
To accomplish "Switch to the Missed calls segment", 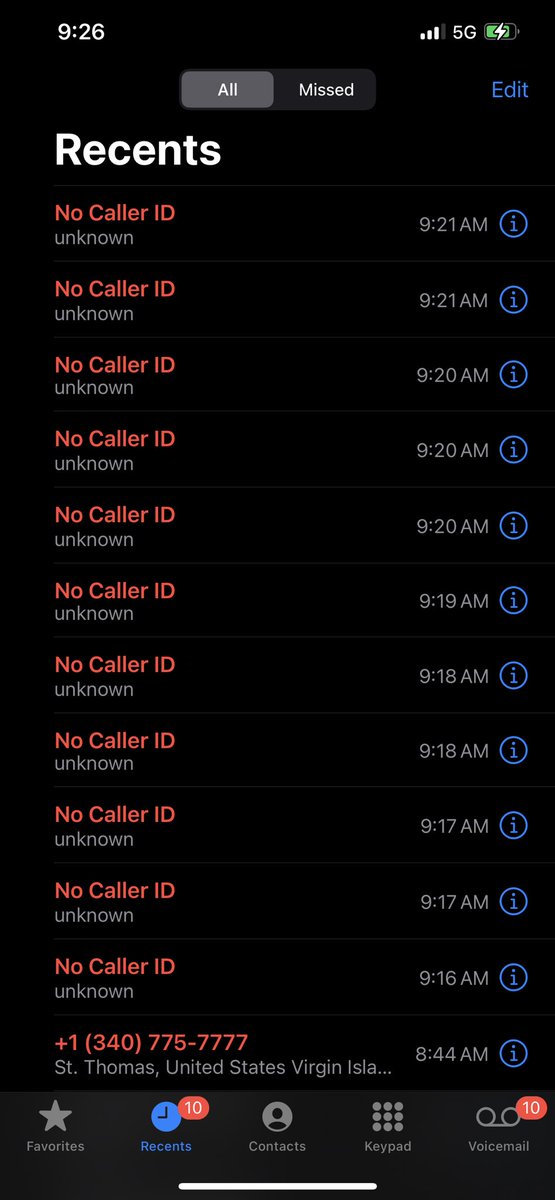I will (x=326, y=90).
